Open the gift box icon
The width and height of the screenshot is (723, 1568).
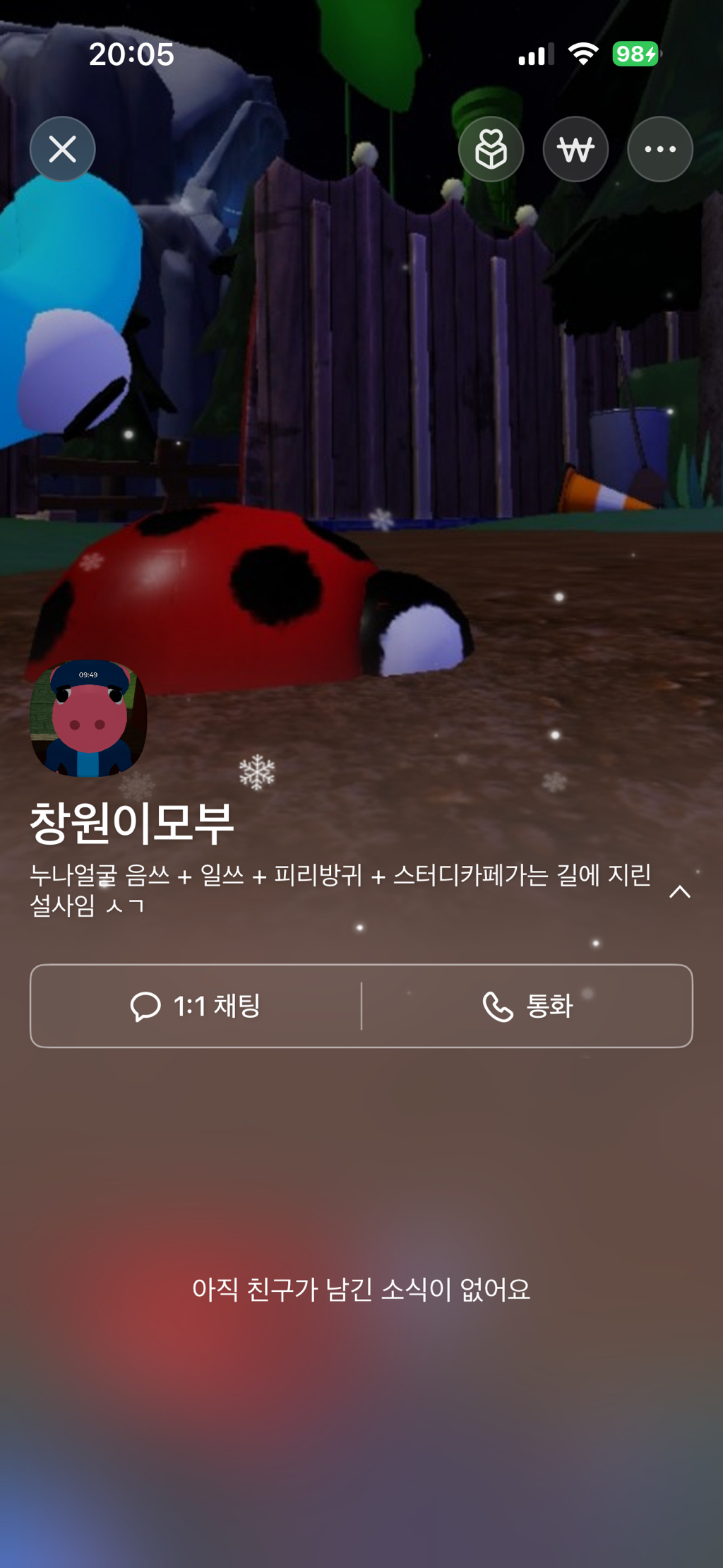click(491, 149)
